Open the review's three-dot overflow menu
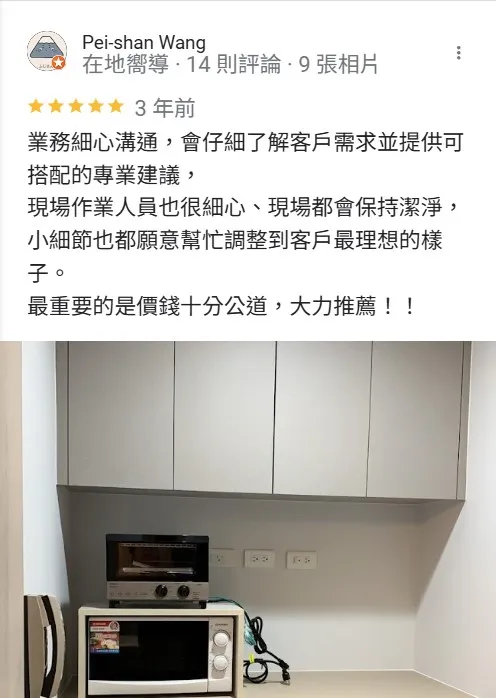 pos(458,53)
